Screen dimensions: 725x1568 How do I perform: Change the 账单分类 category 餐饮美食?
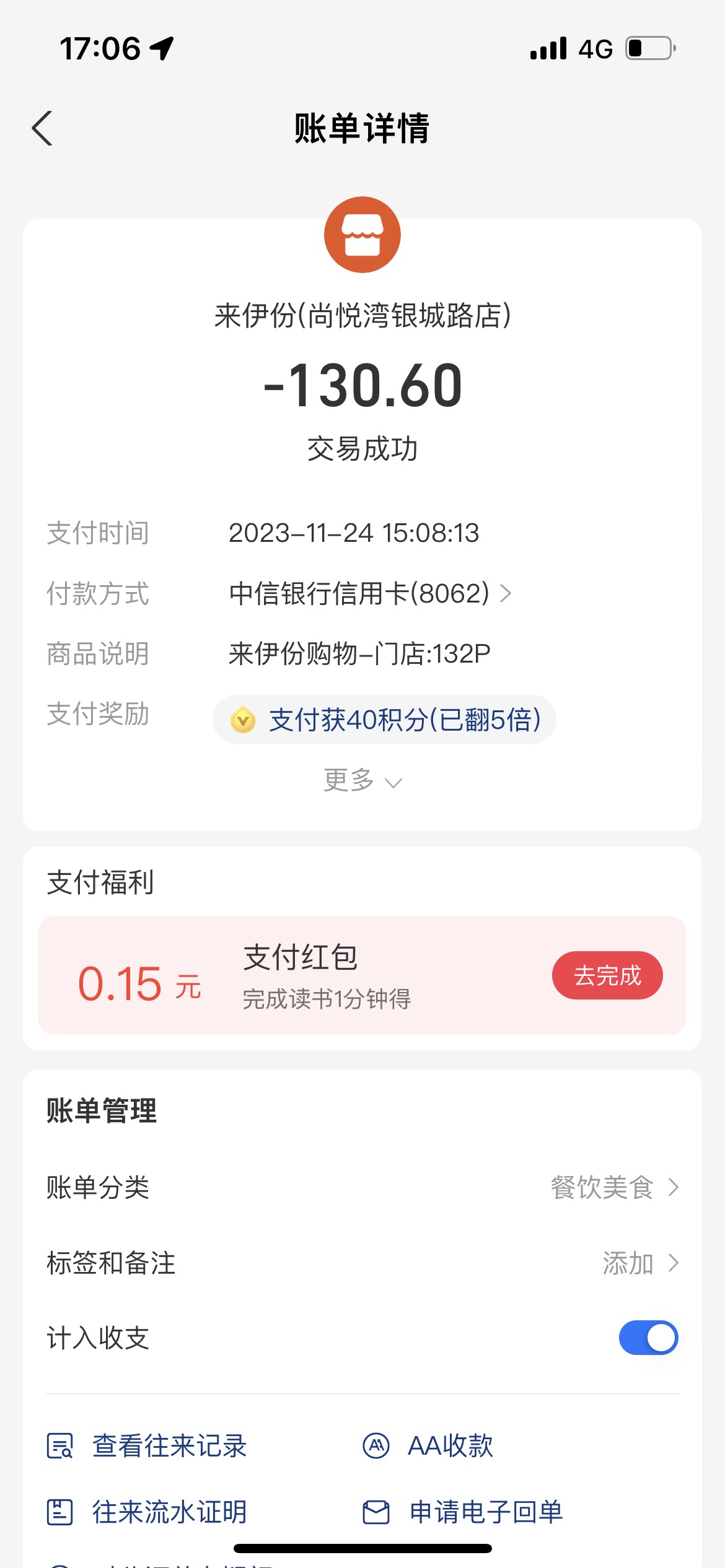click(x=362, y=1188)
